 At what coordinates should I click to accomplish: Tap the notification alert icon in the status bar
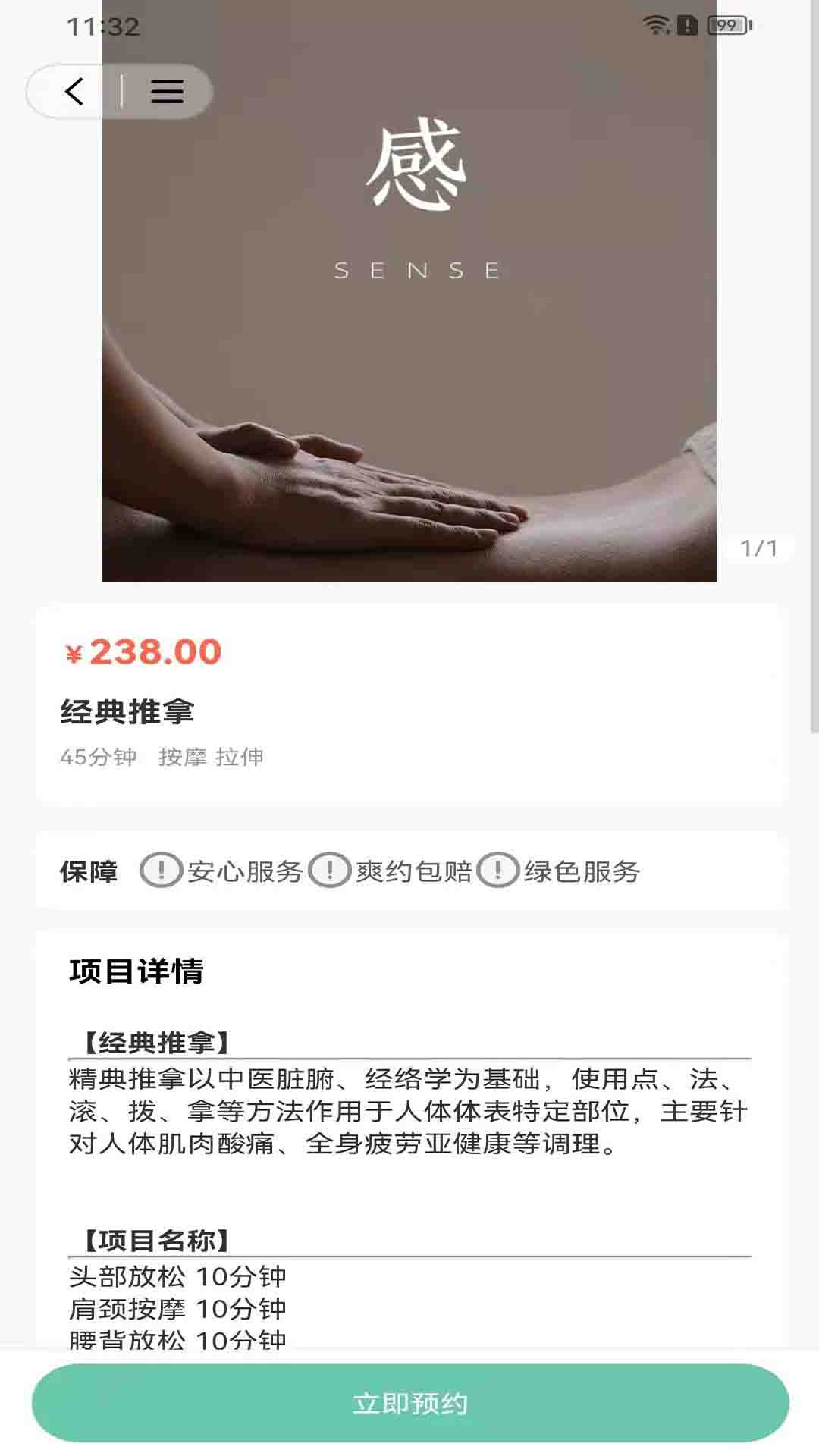pos(686,25)
